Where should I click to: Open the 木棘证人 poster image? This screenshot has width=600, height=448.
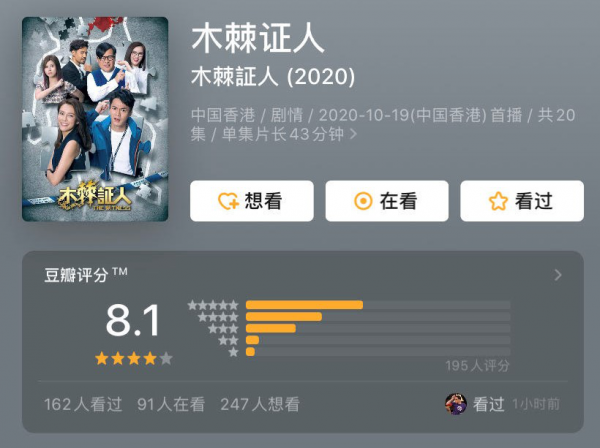point(95,117)
